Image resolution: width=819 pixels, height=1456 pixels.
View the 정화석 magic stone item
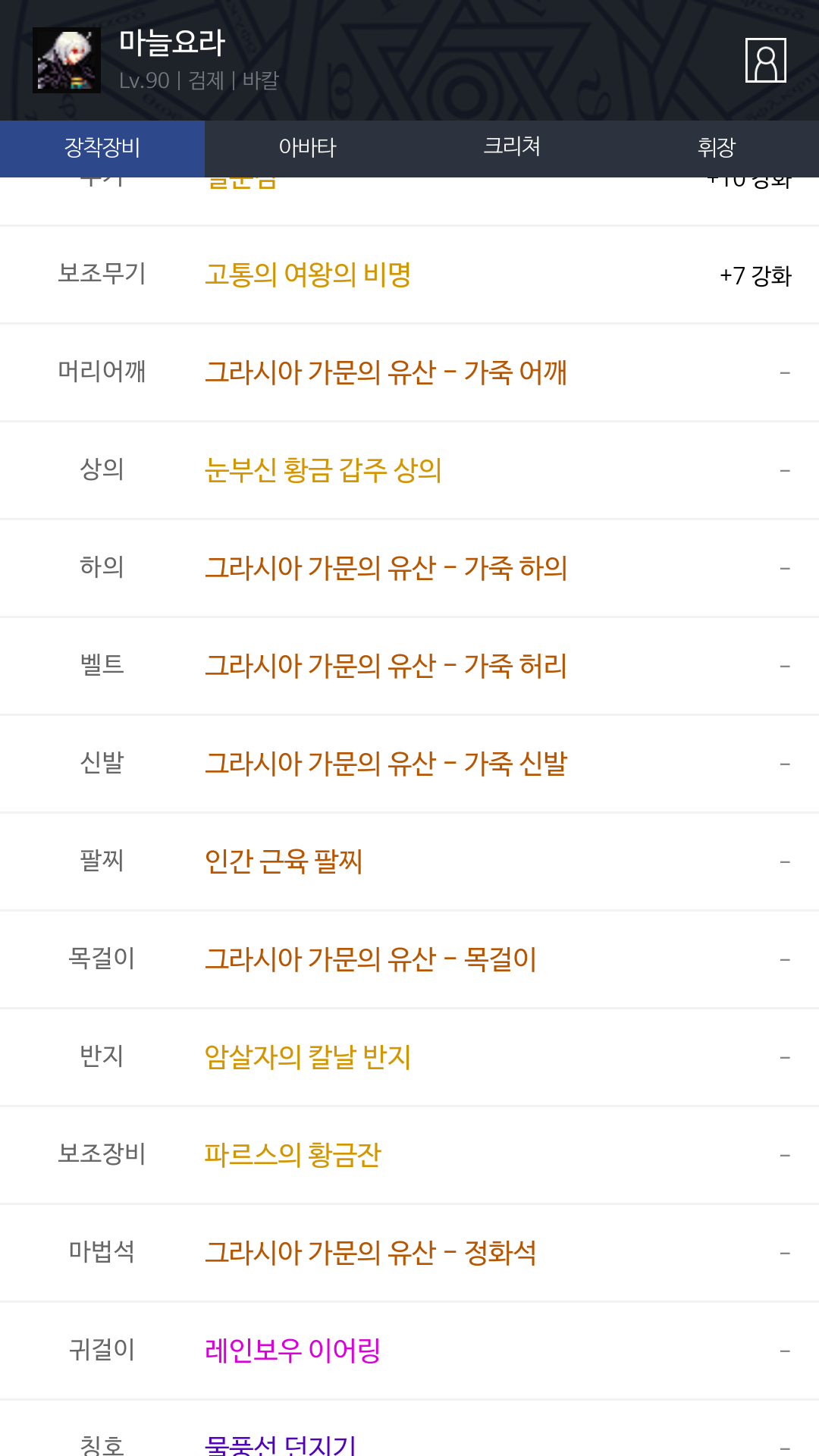(x=409, y=1254)
